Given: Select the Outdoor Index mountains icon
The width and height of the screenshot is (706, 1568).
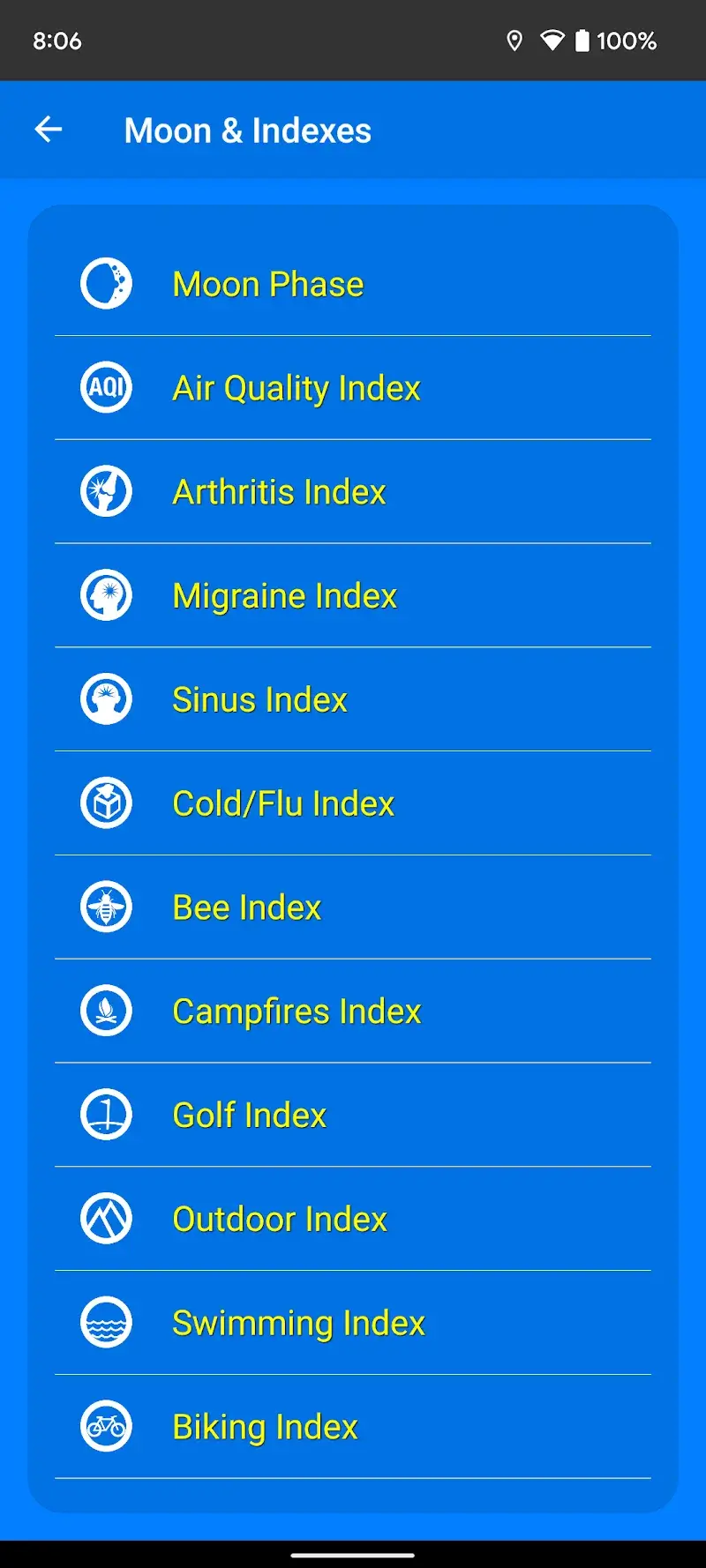Looking at the screenshot, I should click(x=106, y=1218).
